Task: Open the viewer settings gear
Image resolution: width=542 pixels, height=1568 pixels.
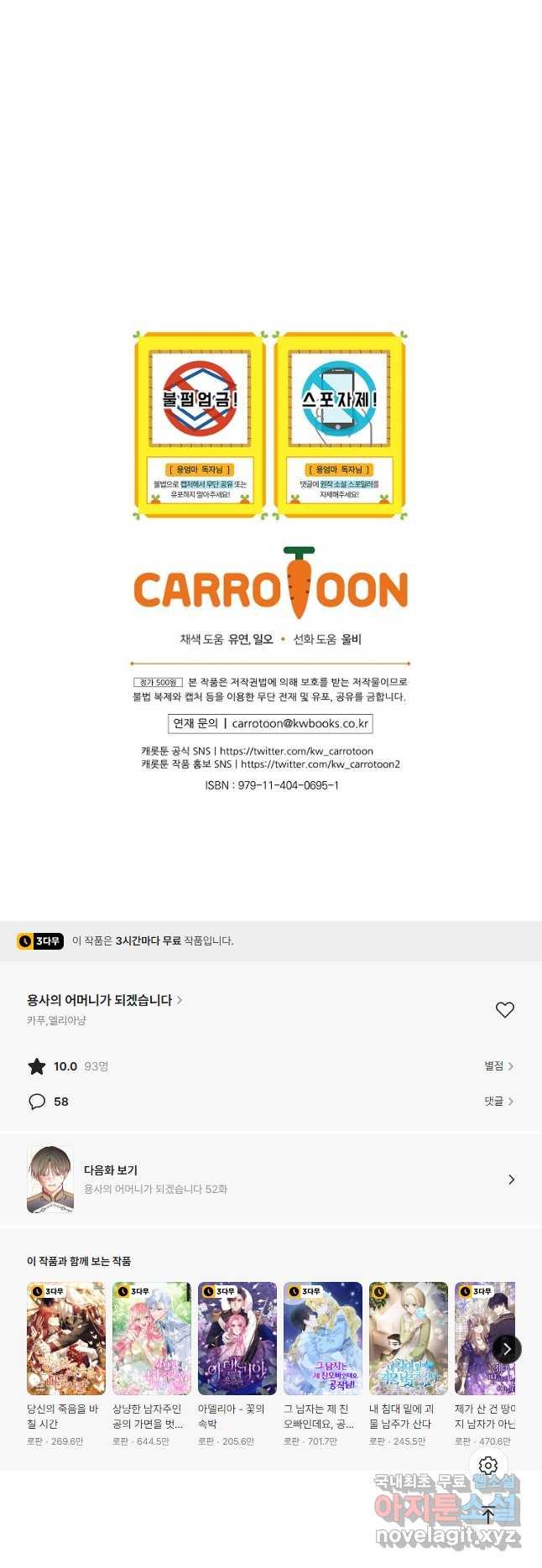Action: [x=488, y=1466]
